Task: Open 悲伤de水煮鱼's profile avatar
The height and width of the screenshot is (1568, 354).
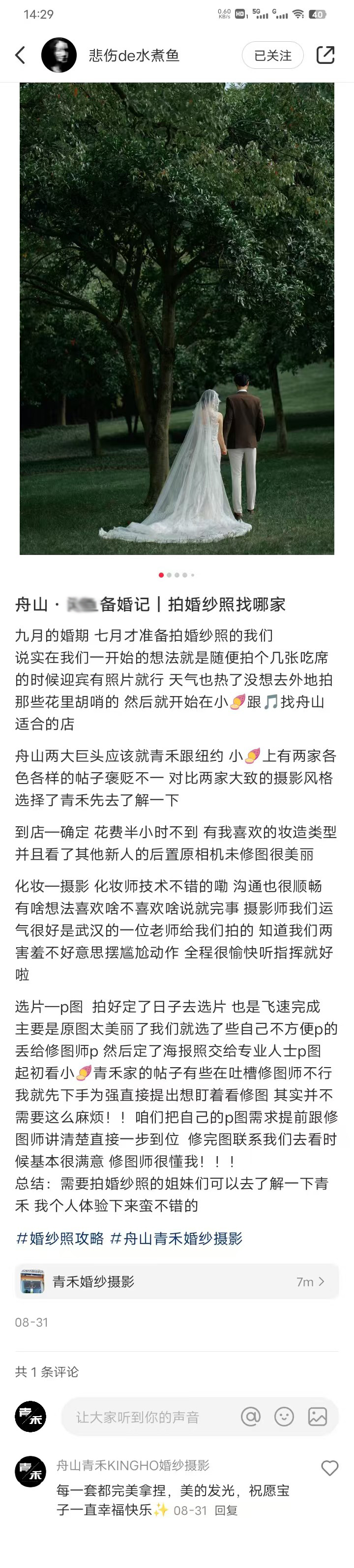Action: (59, 56)
